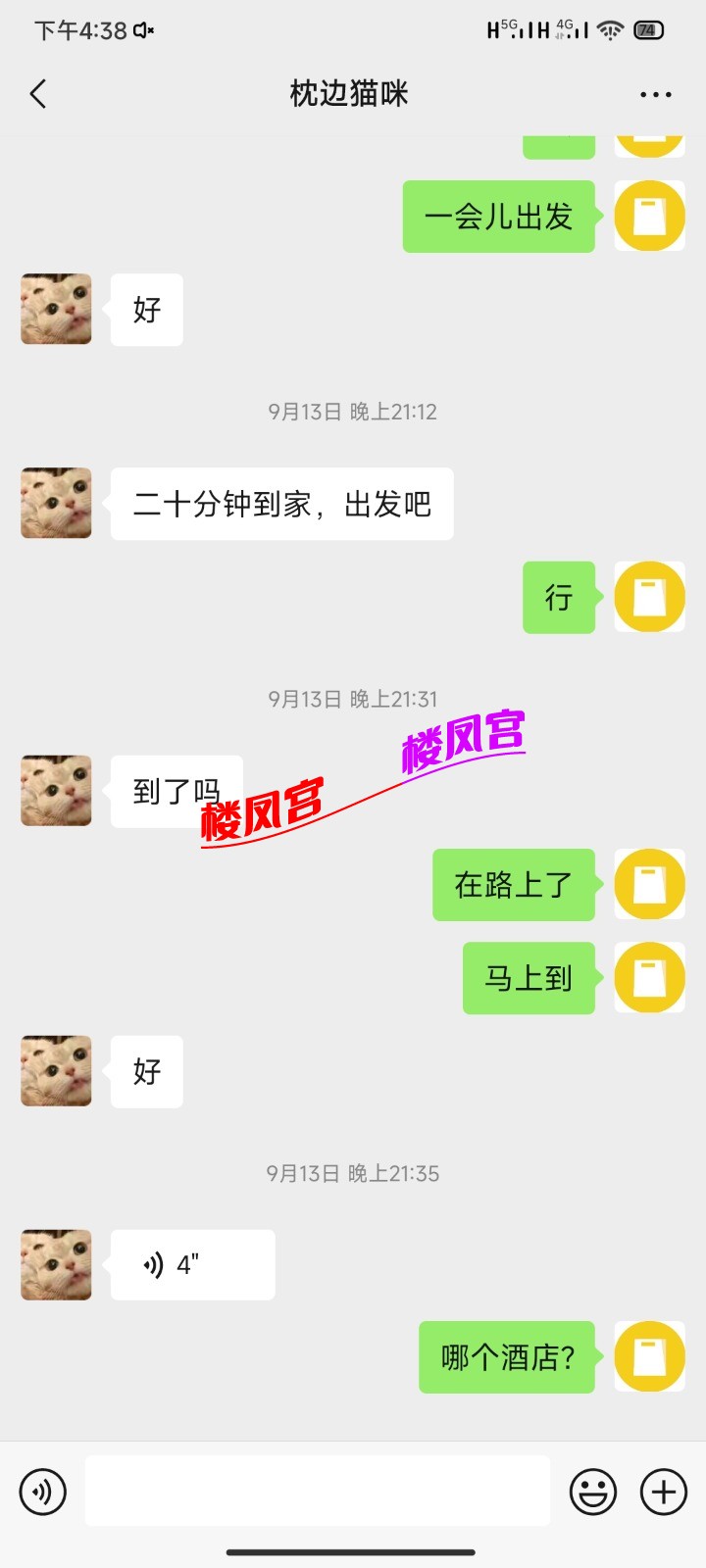706x1568 pixels.
Task: Play the 4-second voice message
Action: (x=192, y=1265)
